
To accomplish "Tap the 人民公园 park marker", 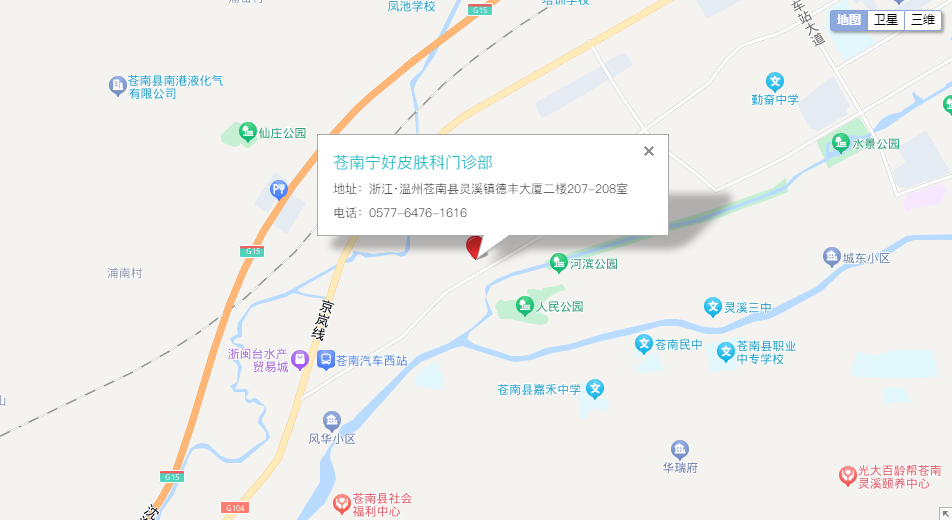I will click(524, 305).
